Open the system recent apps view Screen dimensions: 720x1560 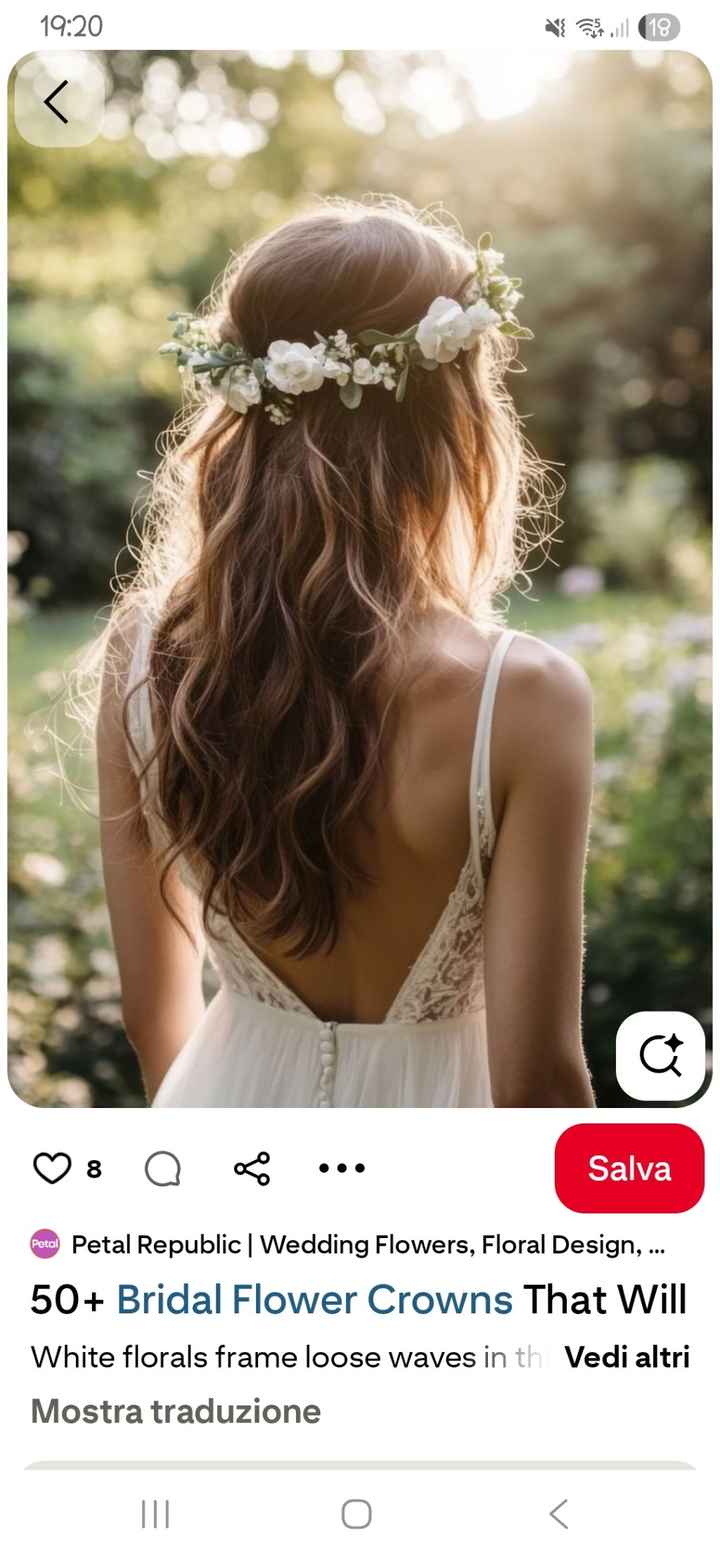(156, 1514)
